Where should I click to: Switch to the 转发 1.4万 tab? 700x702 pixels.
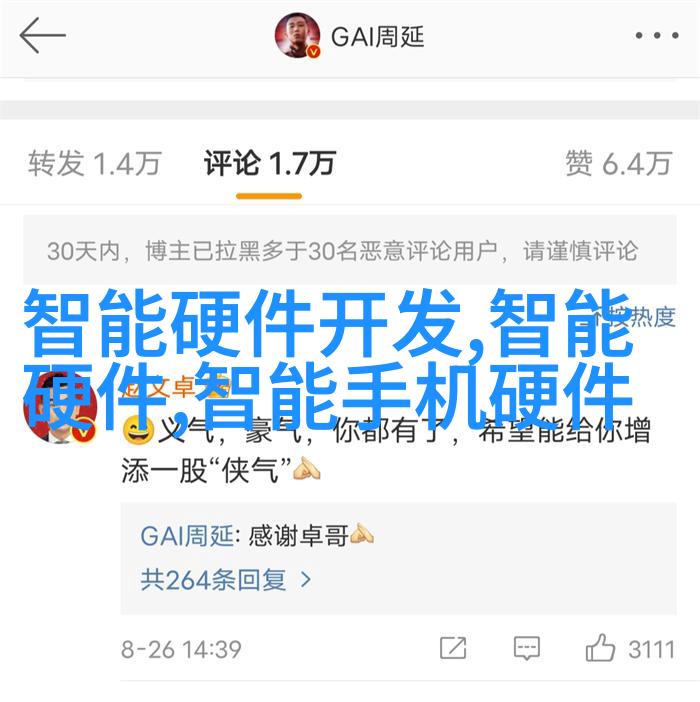pyautogui.click(x=95, y=163)
